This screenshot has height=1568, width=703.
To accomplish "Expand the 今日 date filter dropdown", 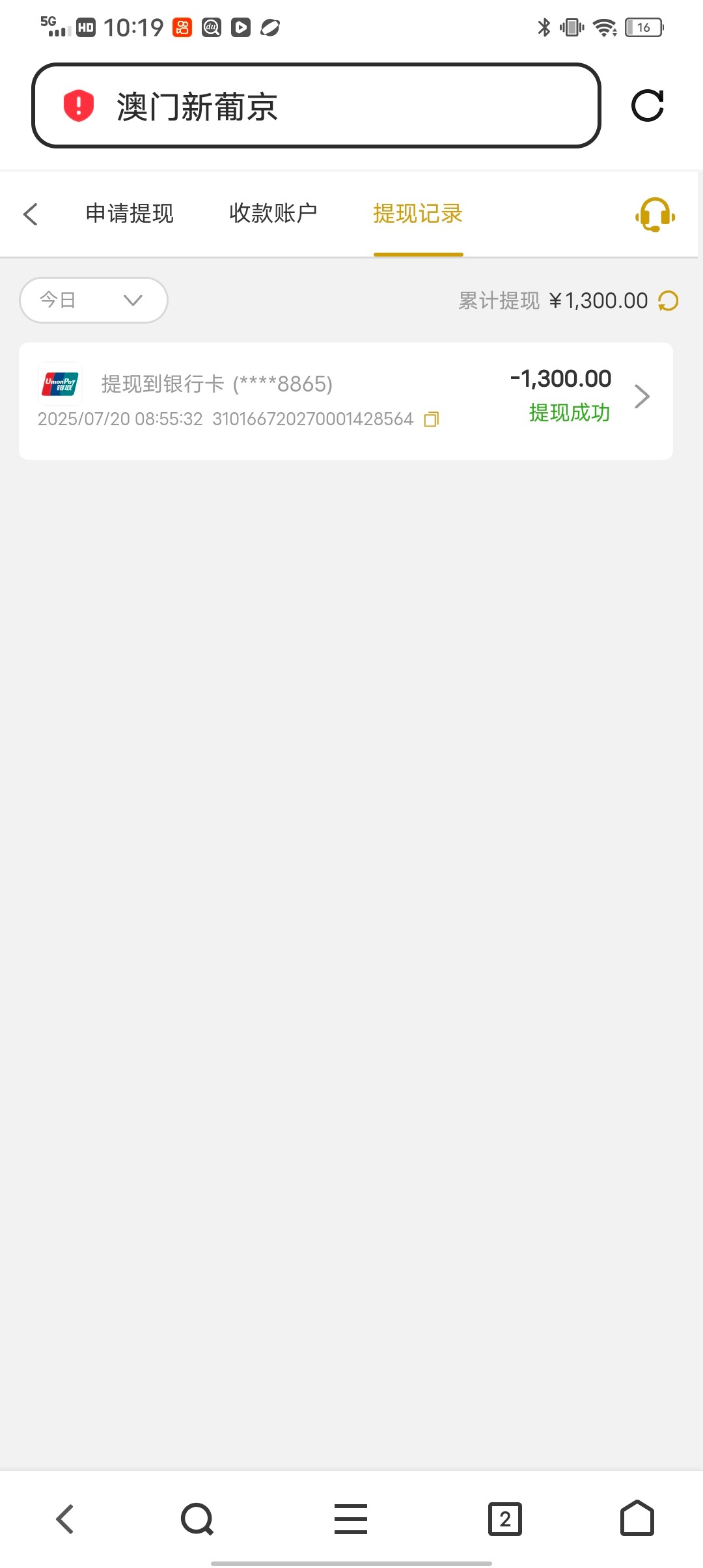I will coord(94,300).
